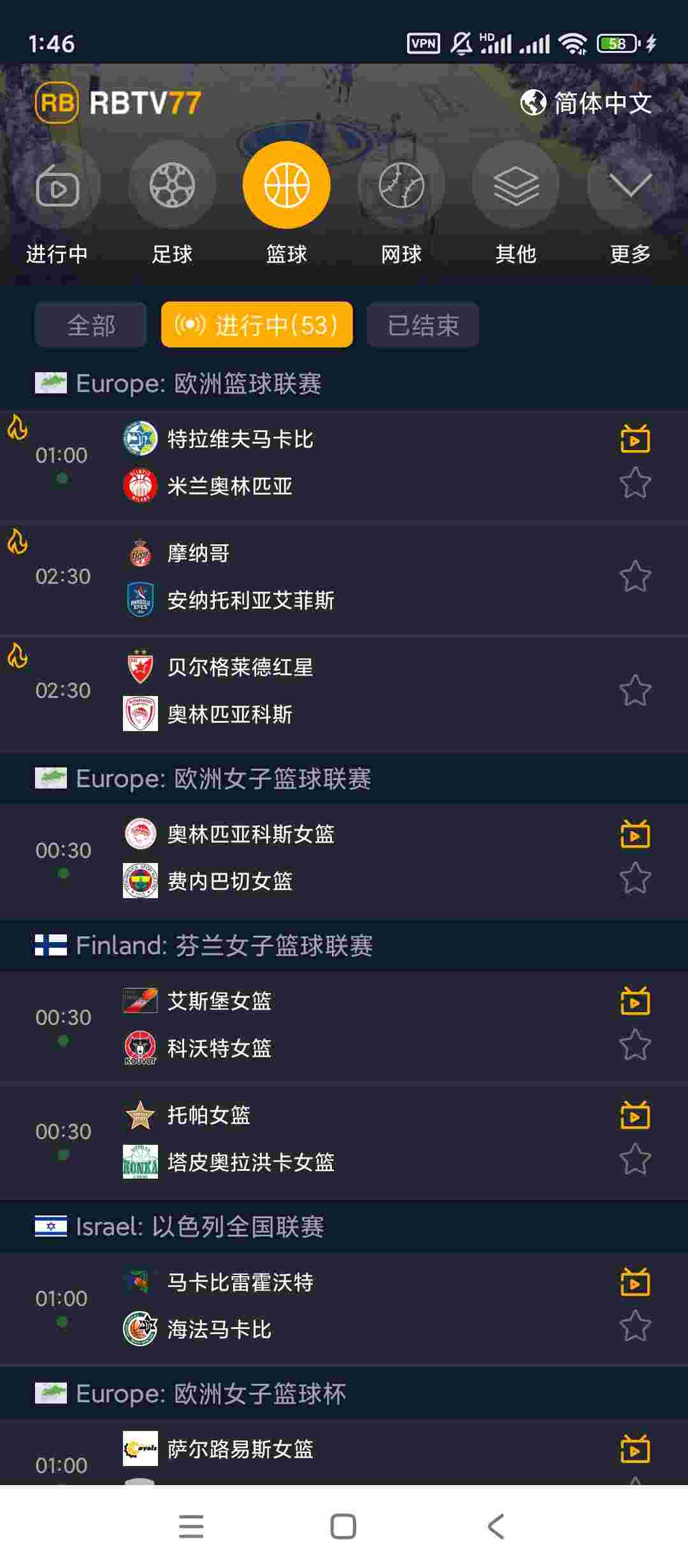Image resolution: width=688 pixels, height=1568 pixels.
Task: Go back using system navigation
Action: [496, 1527]
